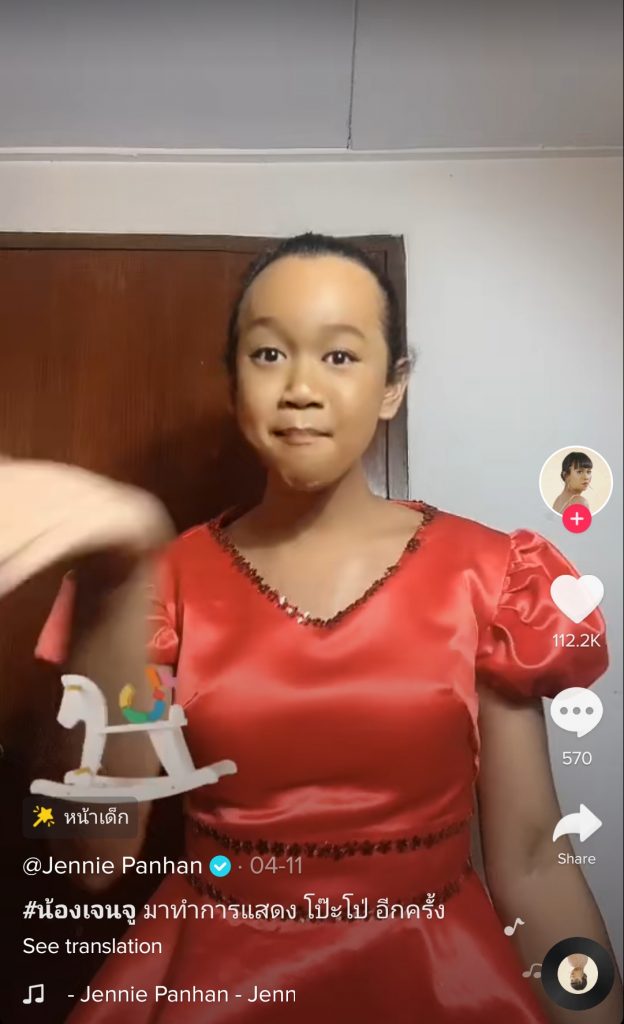
Task: Open the comments with 570 replies
Action: [577, 713]
